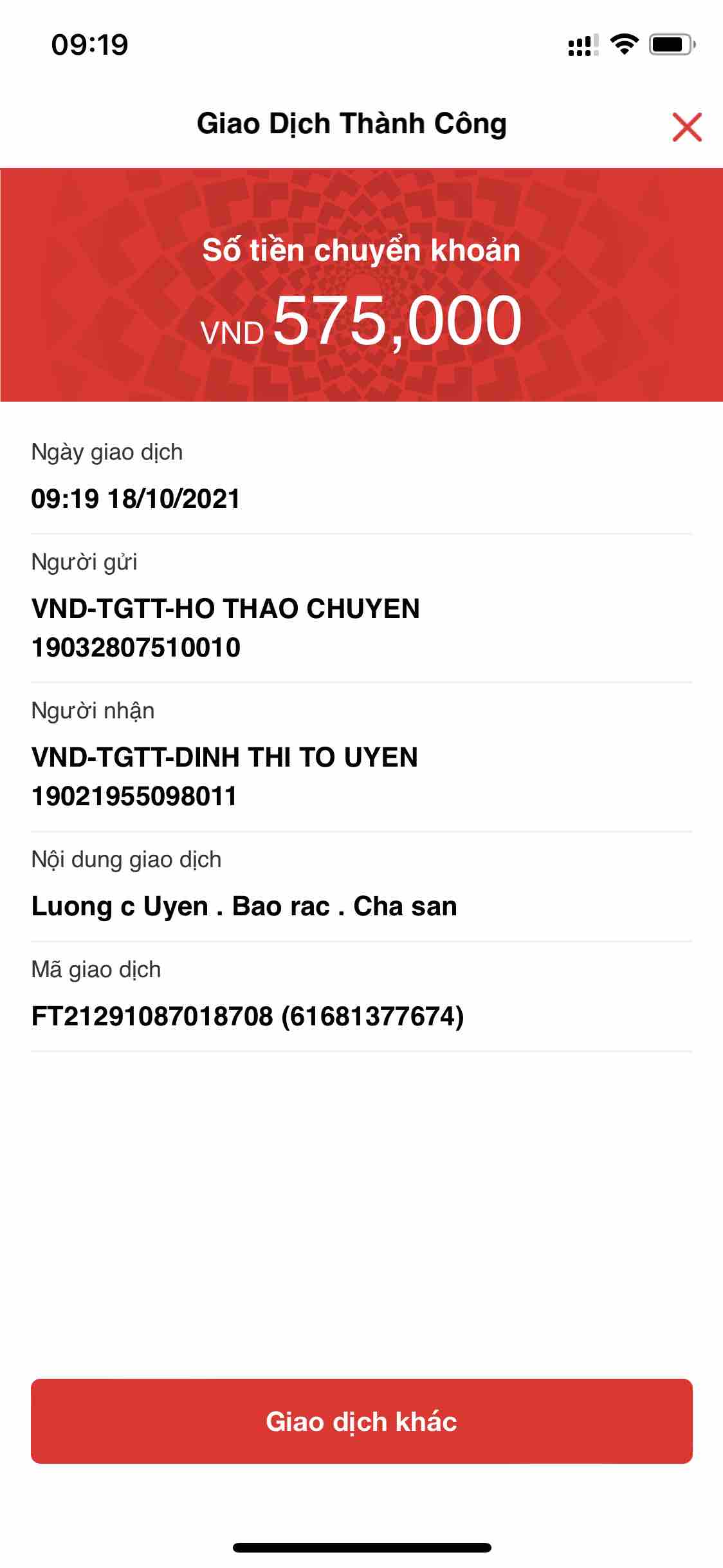
Task: Tap the 'Giao dịch khác' button
Action: 361,1421
